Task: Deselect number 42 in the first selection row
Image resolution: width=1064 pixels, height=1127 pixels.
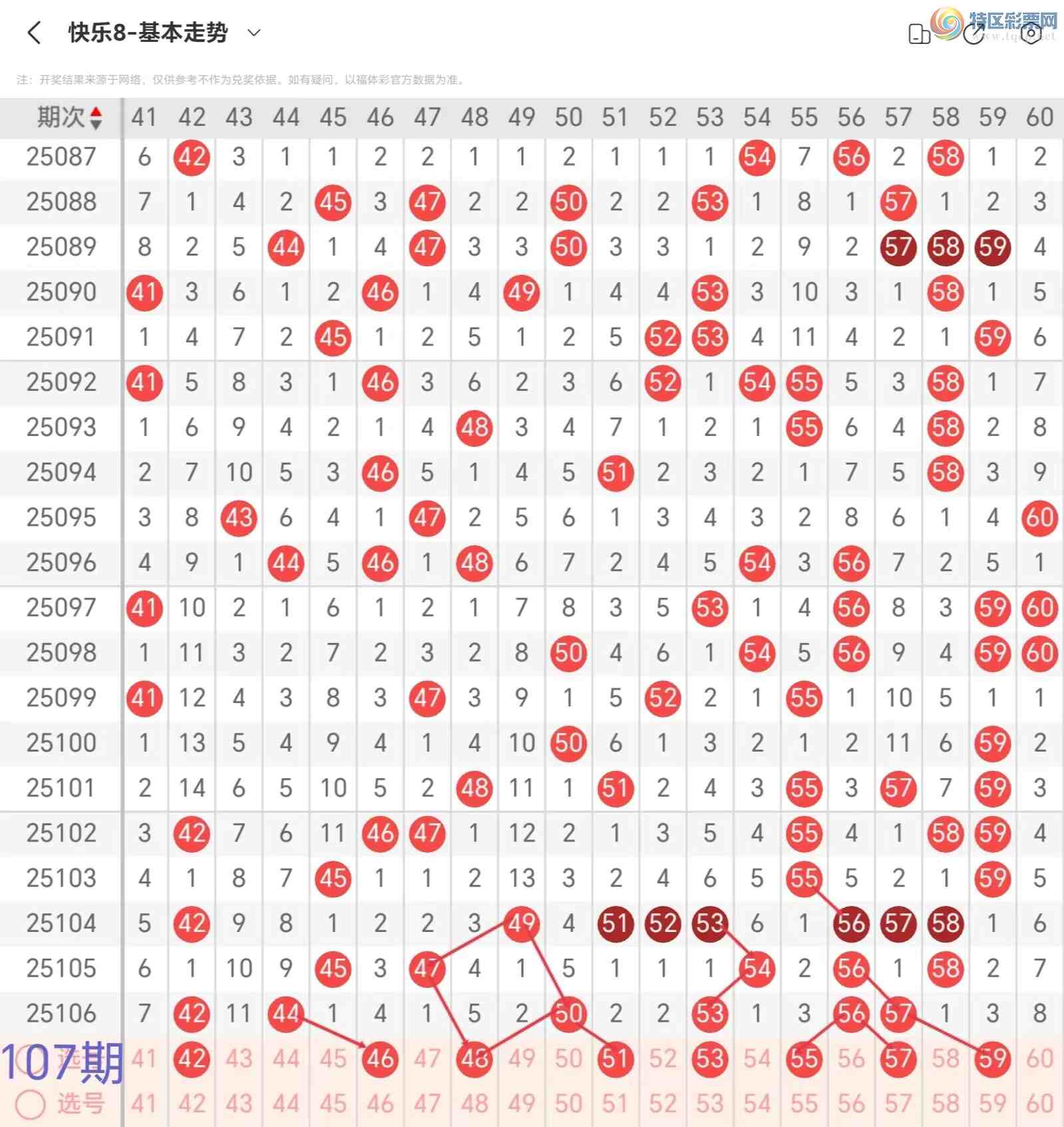Action: click(192, 1058)
